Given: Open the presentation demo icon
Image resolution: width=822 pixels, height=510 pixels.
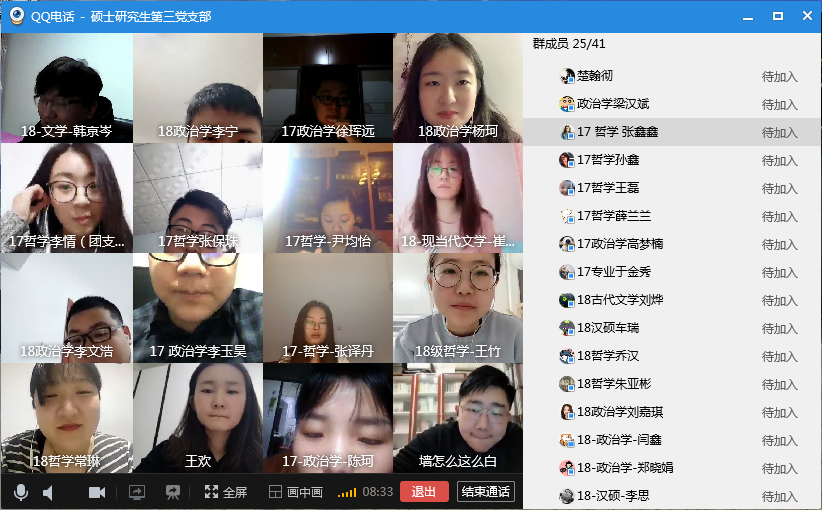Looking at the screenshot, I should pos(173,492).
